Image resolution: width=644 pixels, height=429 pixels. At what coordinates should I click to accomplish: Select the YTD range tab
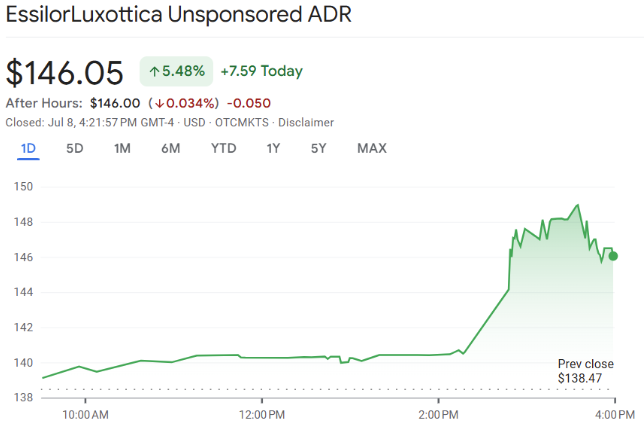[x=223, y=149]
